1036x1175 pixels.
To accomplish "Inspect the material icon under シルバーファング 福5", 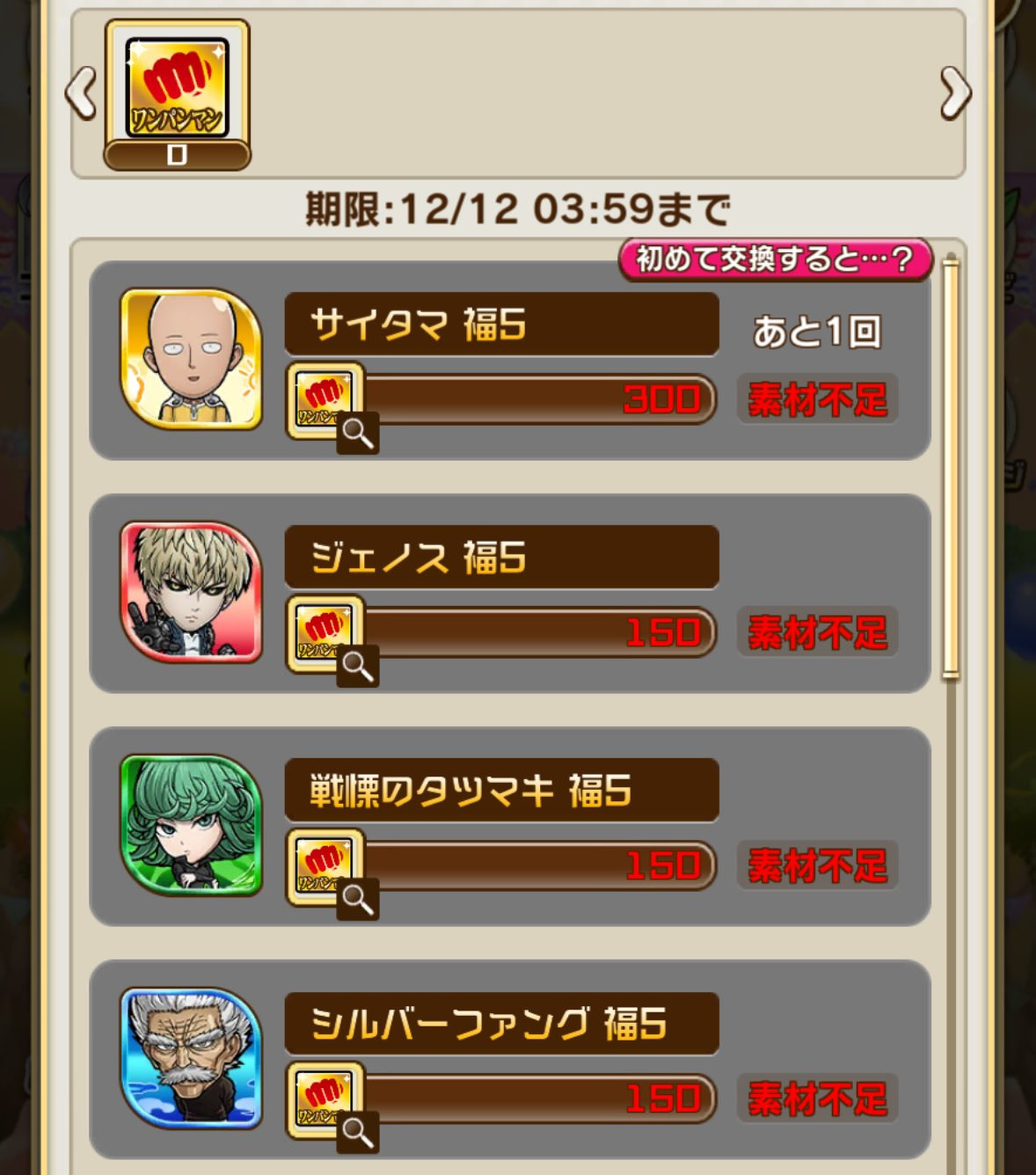I will tap(331, 1106).
